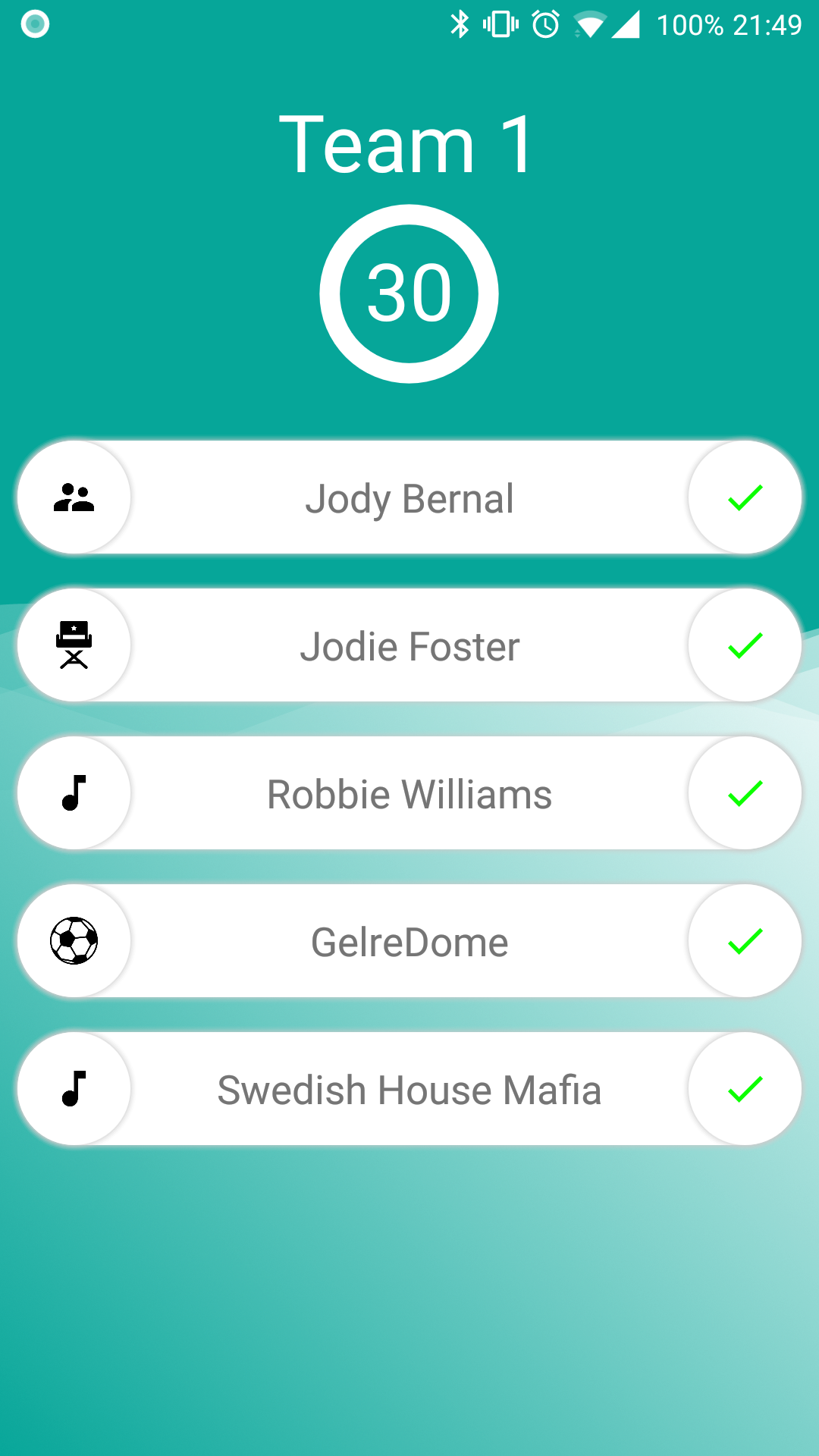819x1456 pixels.
Task: Toggle the checkmark for GelreDome
Action: coord(745,941)
